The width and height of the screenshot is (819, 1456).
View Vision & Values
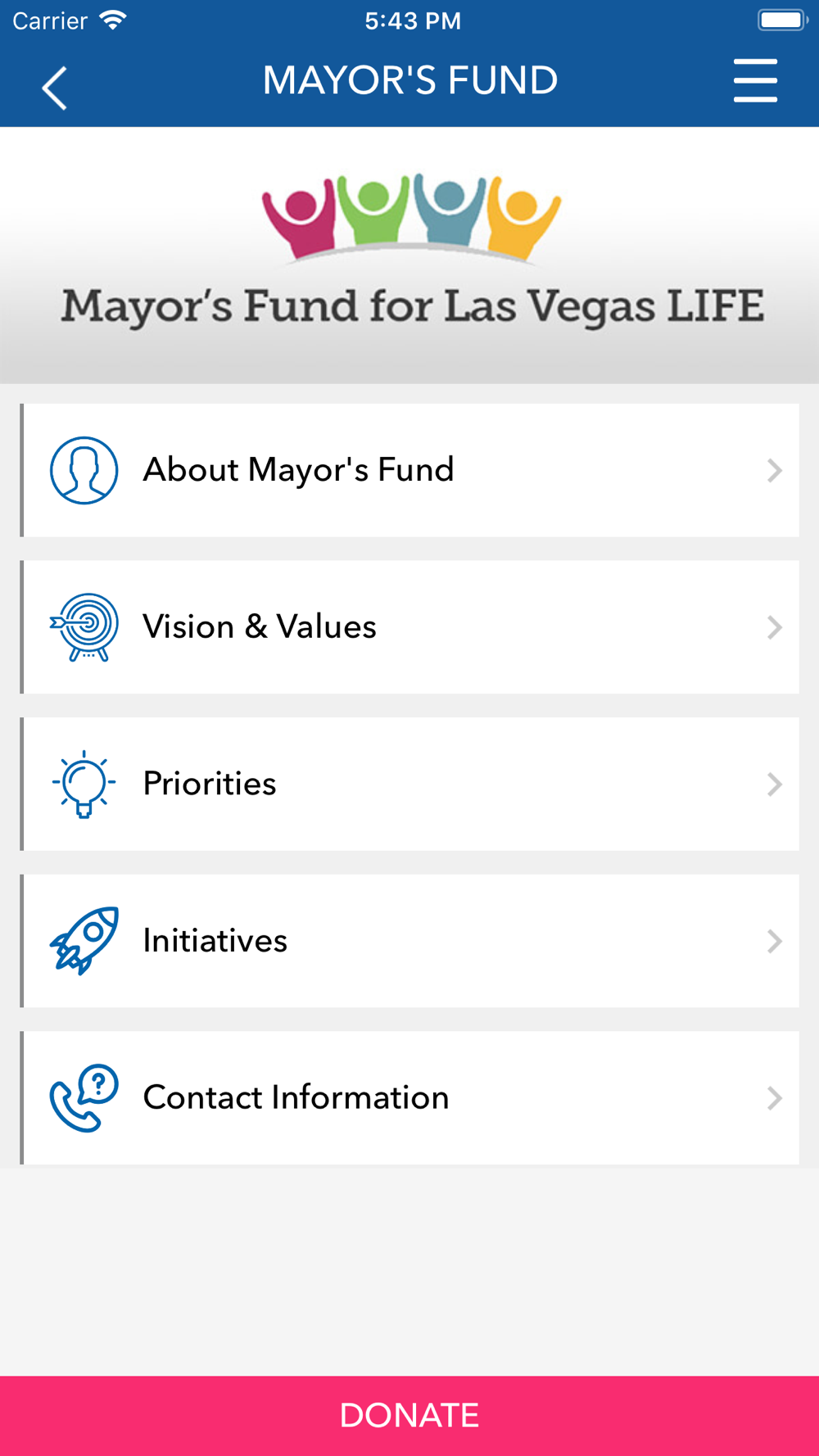pos(409,627)
